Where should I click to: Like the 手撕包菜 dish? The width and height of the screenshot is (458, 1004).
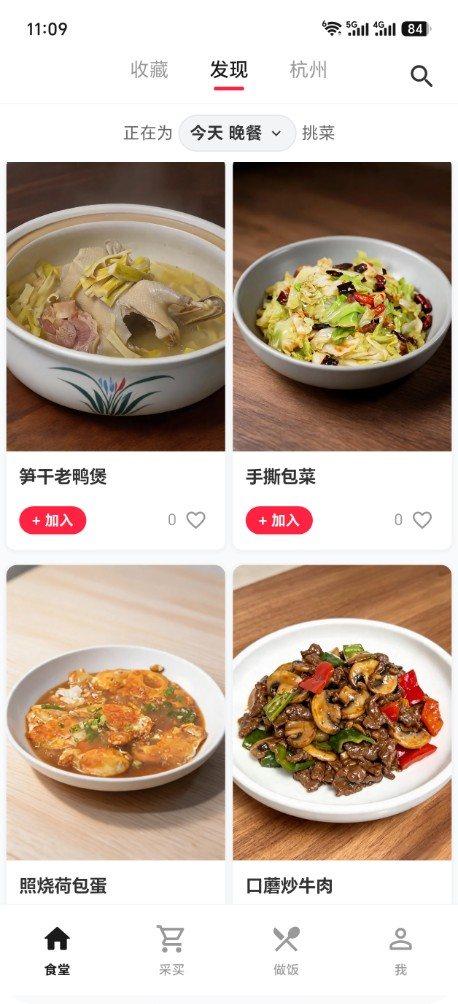point(422,520)
